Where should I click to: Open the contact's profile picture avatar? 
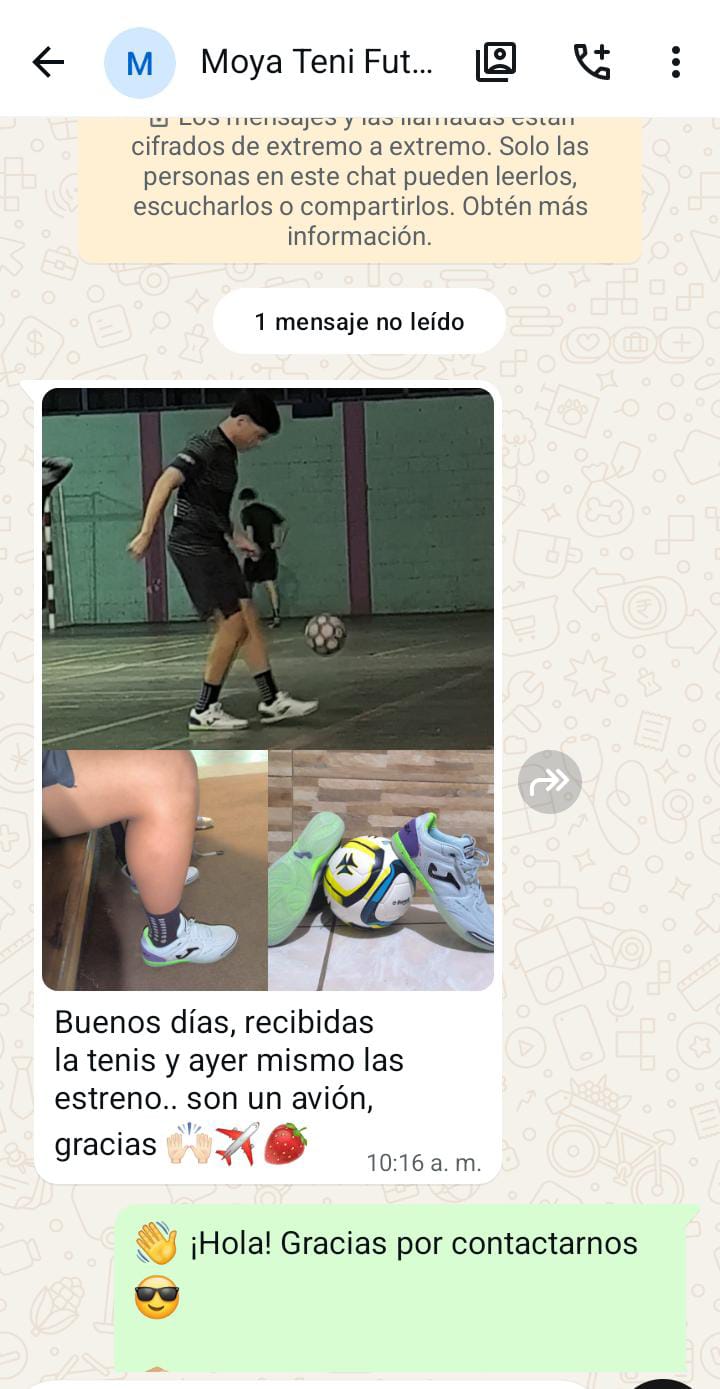point(139,63)
